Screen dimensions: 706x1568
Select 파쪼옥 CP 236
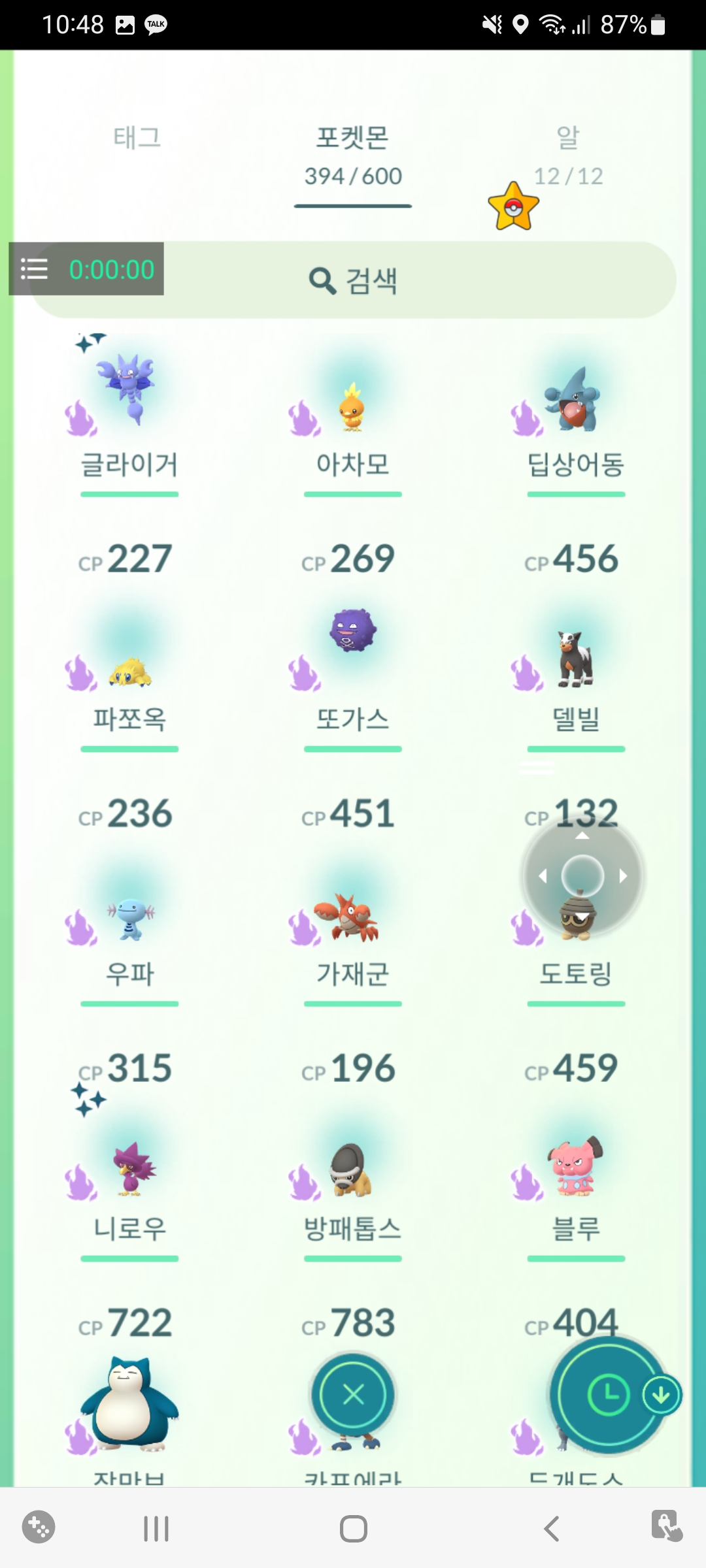click(x=129, y=673)
